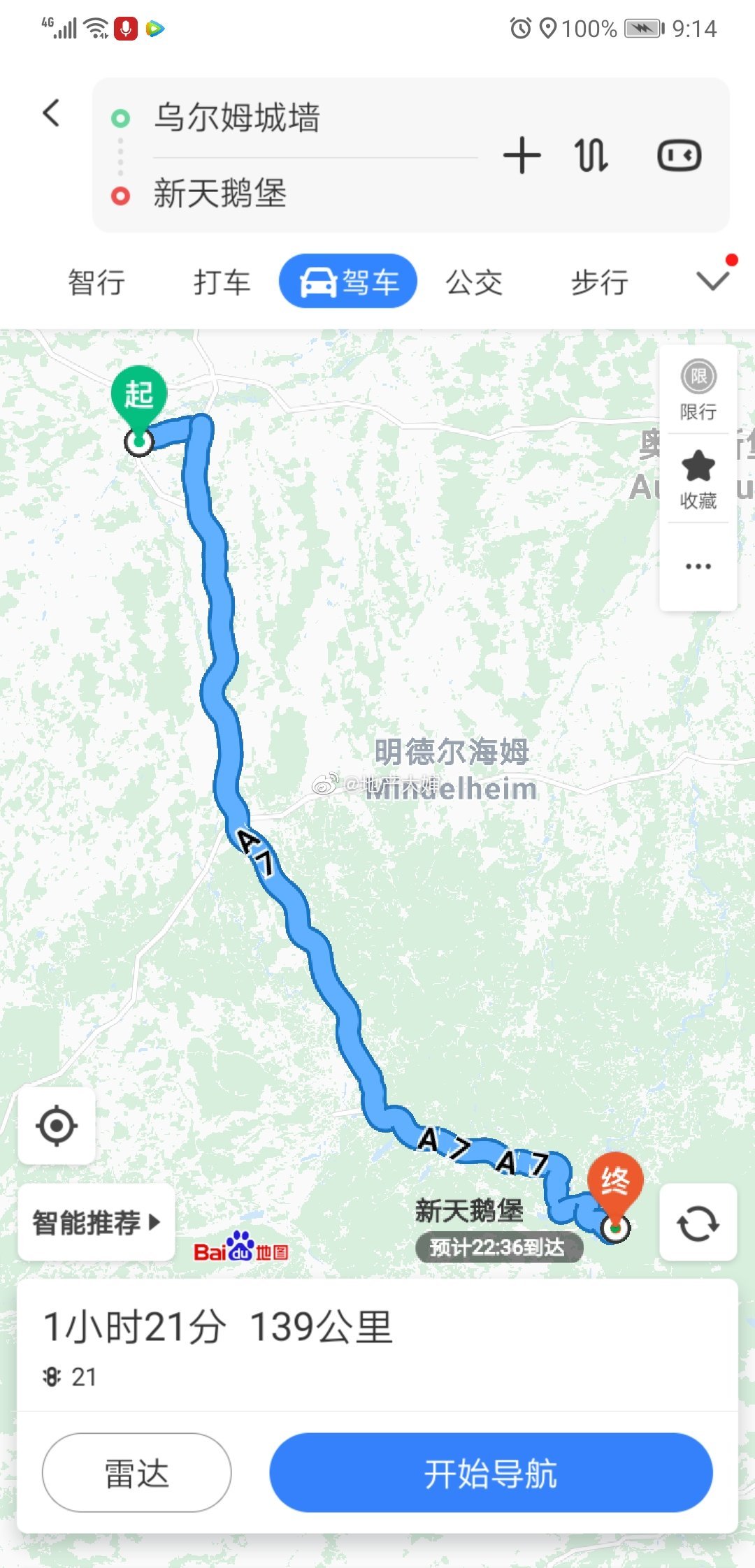Select the 打车 ride-hailing tab
The height and width of the screenshot is (1568, 755).
click(x=222, y=280)
